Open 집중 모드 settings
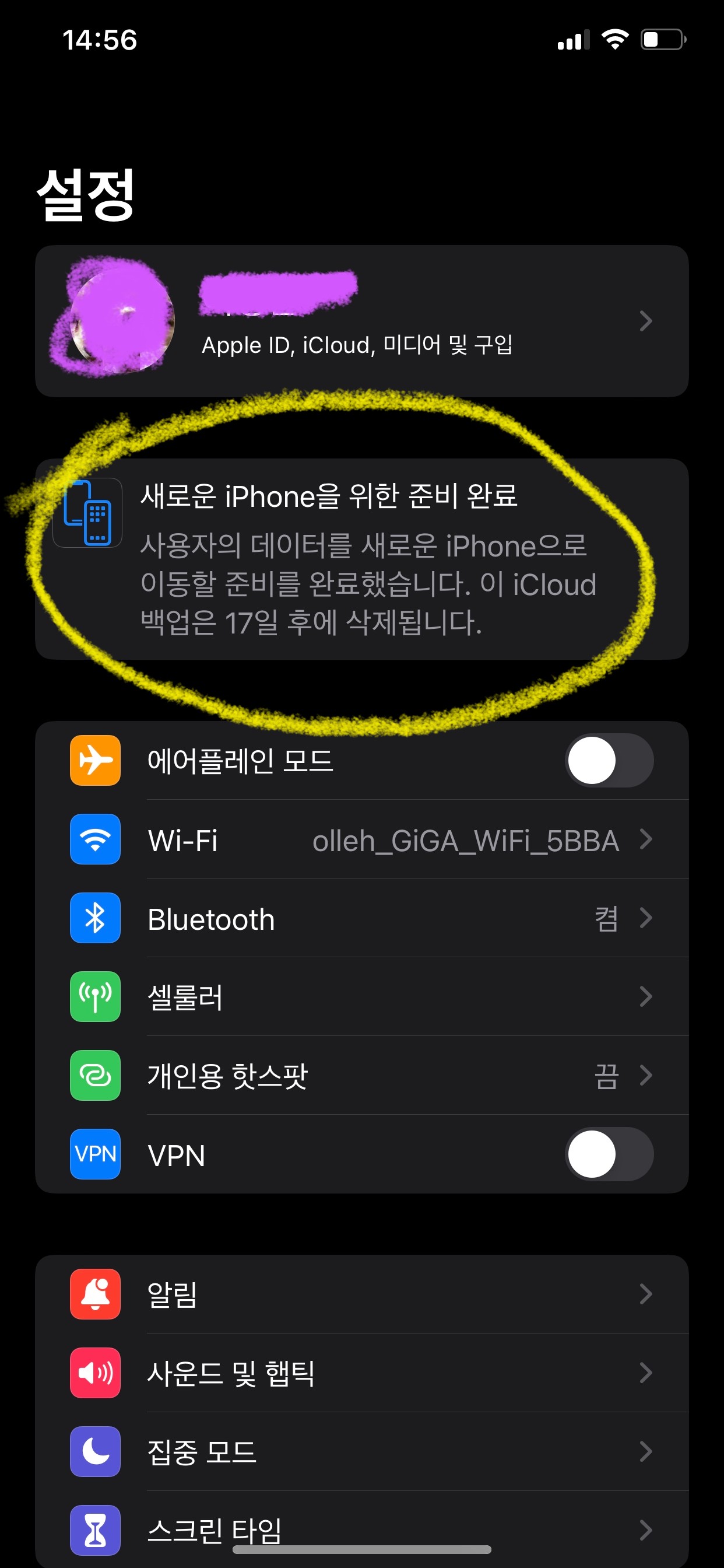 [361, 1451]
